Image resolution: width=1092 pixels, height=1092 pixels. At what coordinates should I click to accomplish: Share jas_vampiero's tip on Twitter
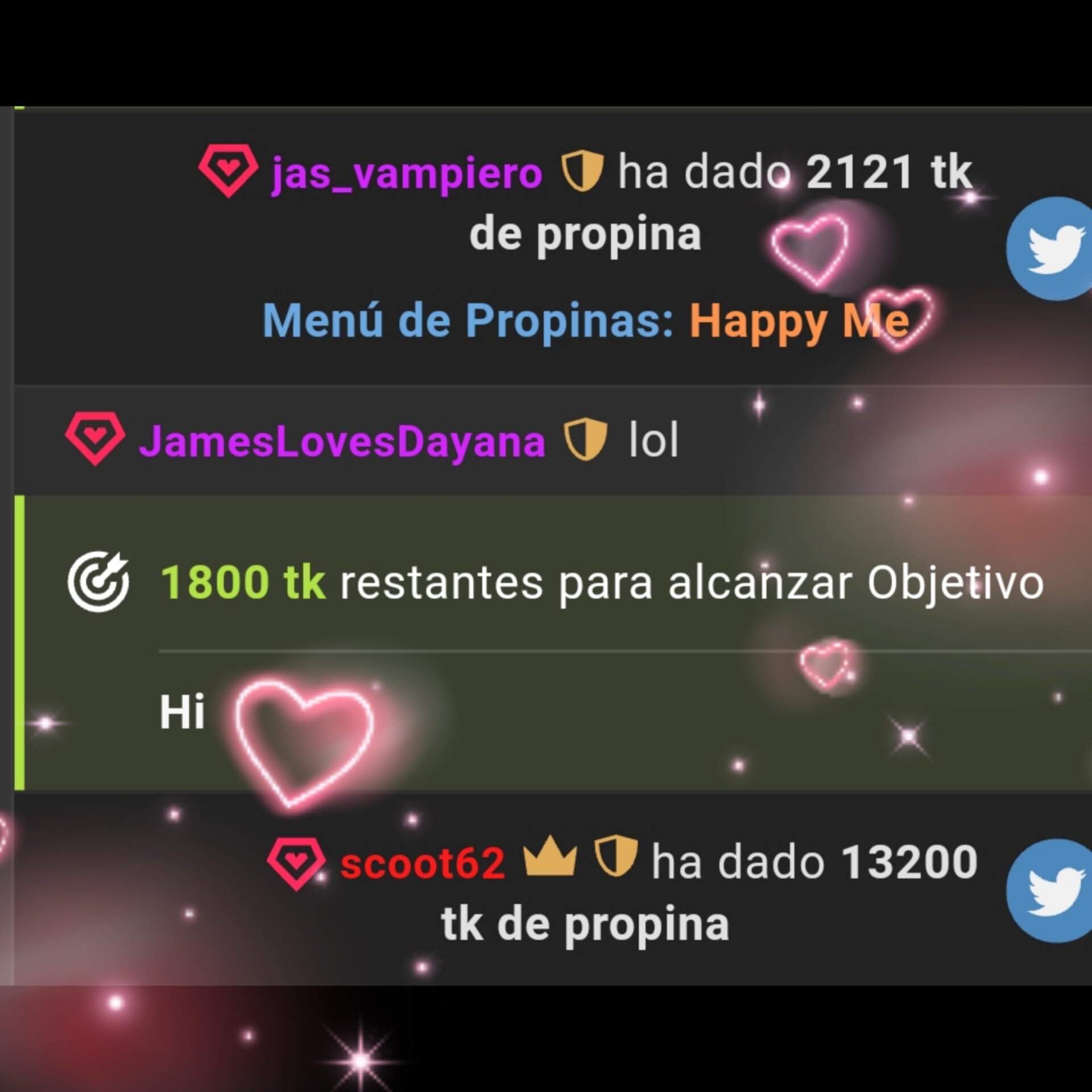1052,249
